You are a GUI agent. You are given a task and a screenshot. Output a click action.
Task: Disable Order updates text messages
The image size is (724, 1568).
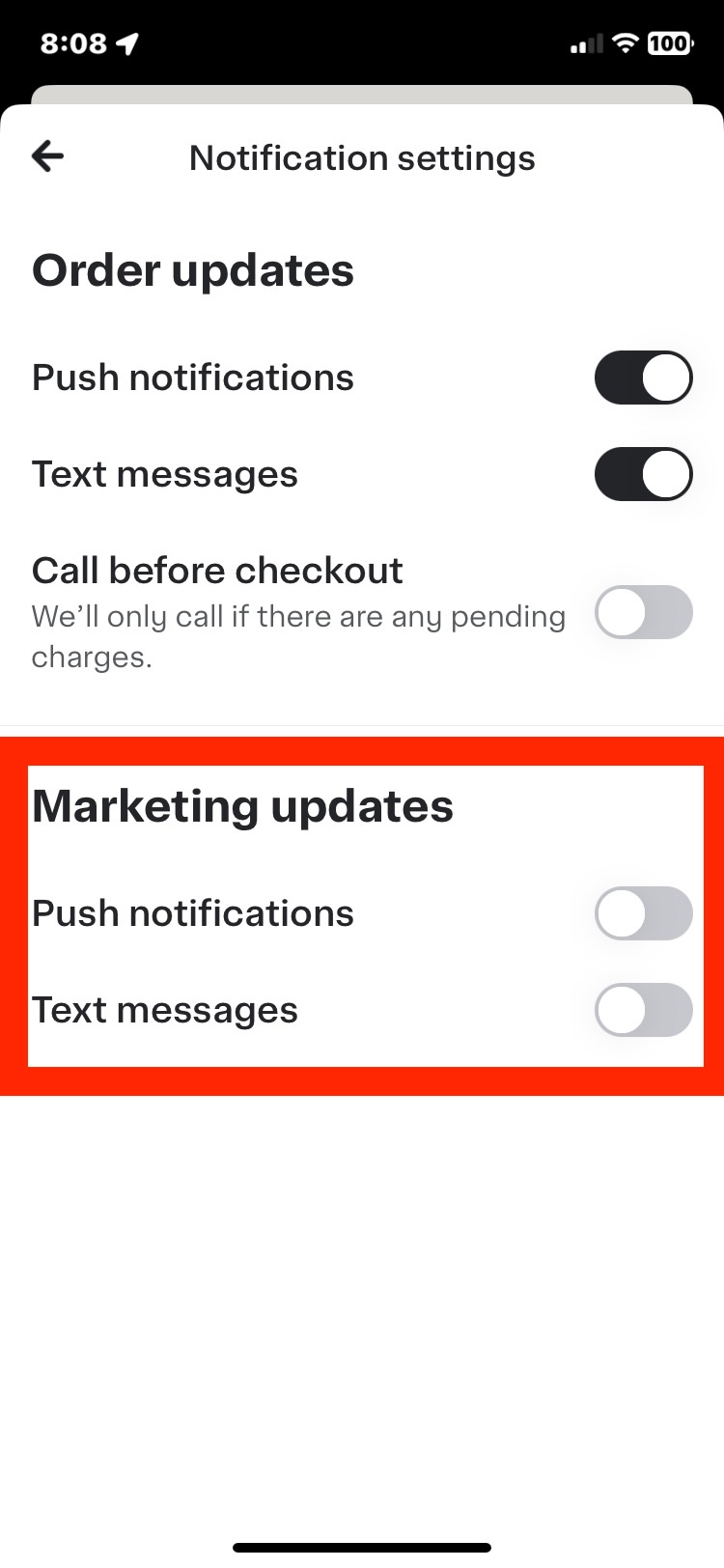click(x=643, y=474)
